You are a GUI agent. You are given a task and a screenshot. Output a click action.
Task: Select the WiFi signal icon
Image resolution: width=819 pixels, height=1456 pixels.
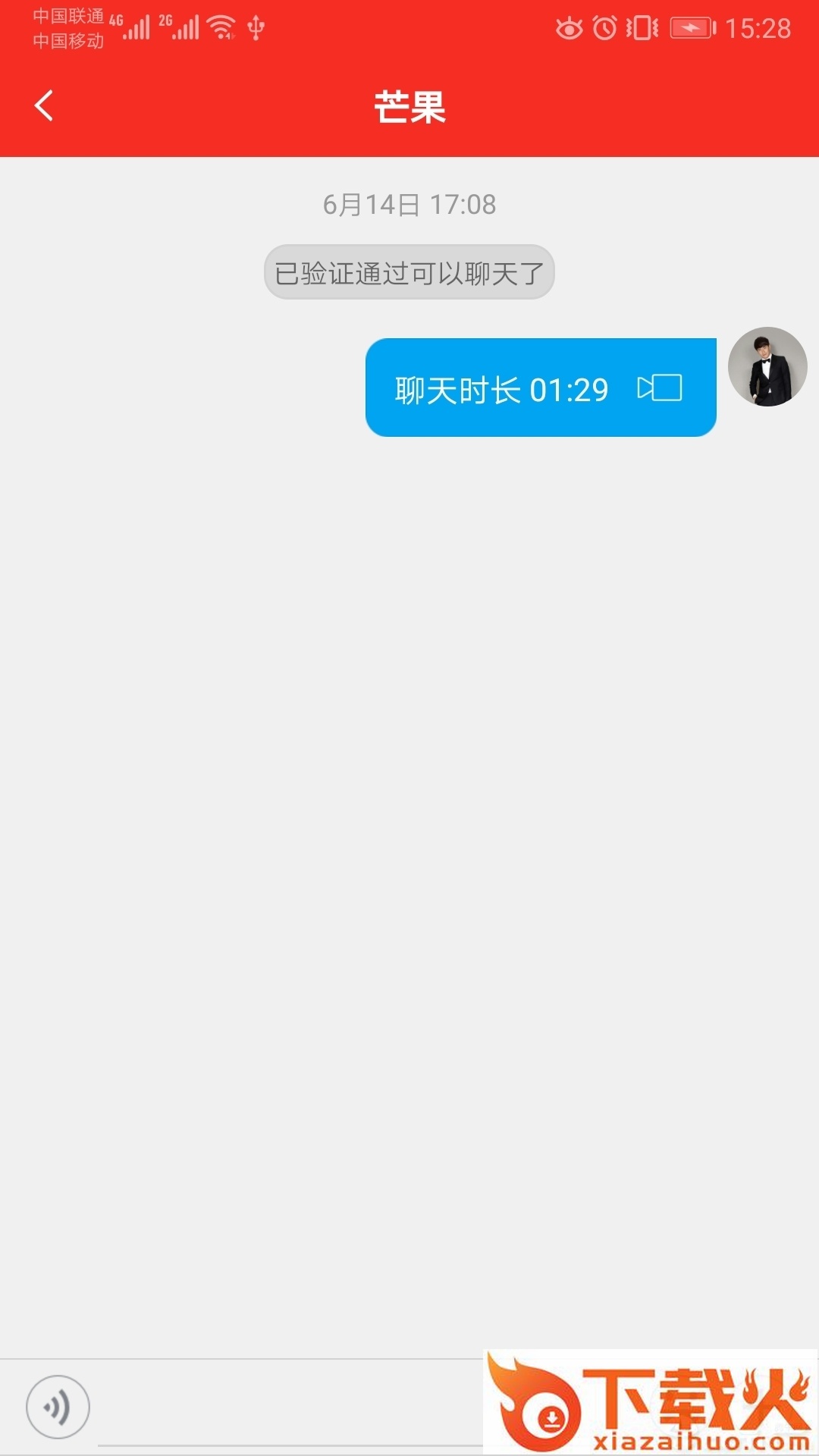click(x=220, y=27)
